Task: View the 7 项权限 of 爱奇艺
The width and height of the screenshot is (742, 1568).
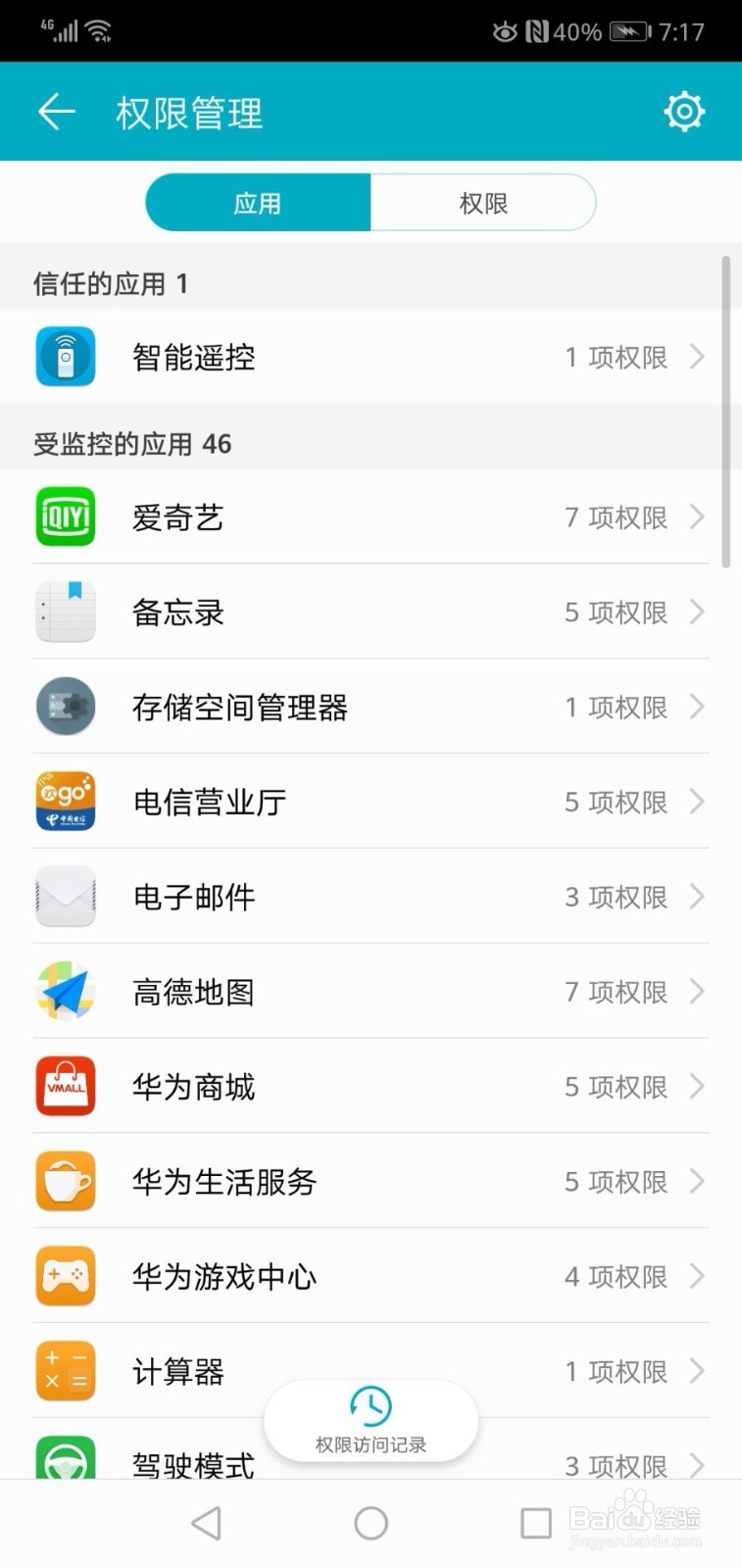Action: coord(618,516)
